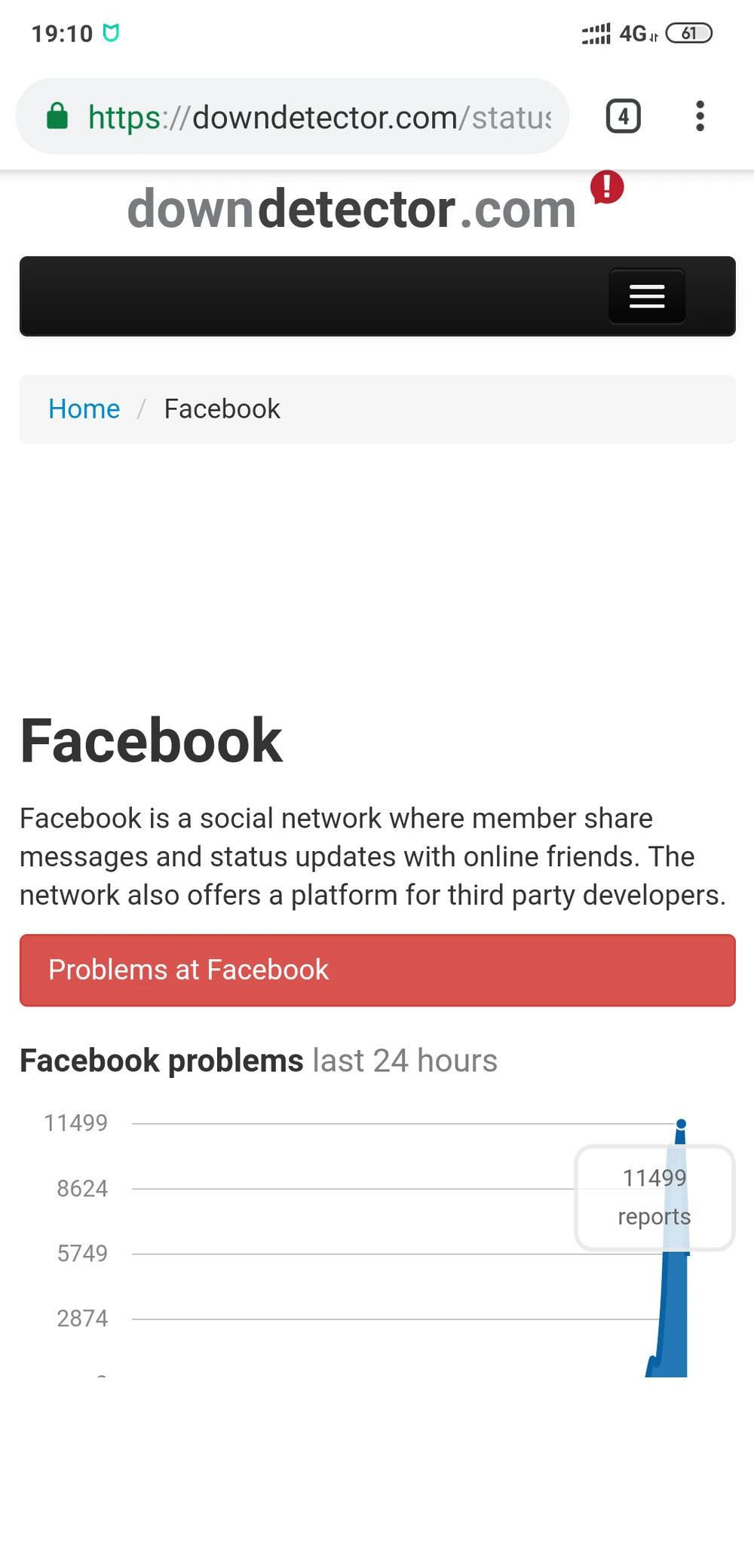Expand the hamburger navigation menu

(x=647, y=296)
